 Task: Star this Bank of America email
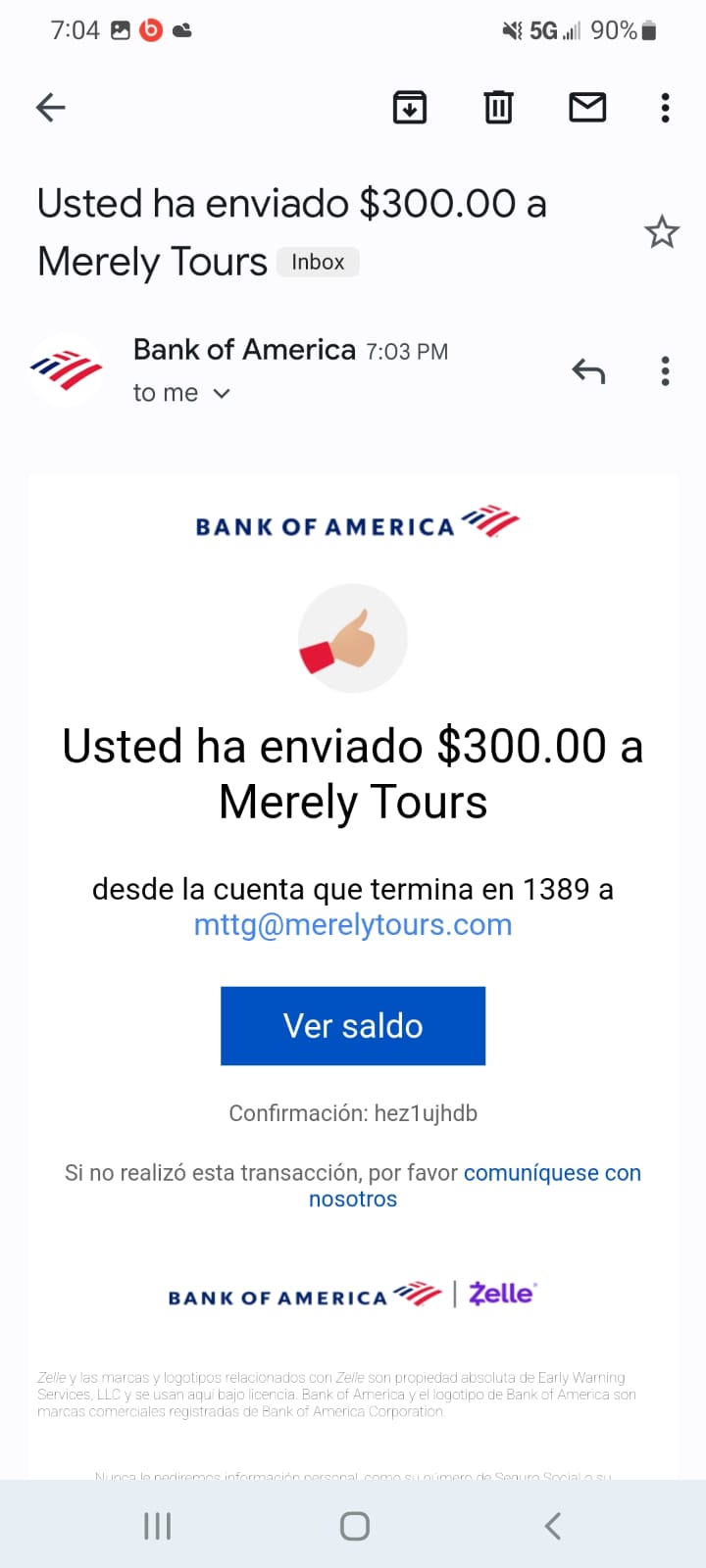click(662, 232)
